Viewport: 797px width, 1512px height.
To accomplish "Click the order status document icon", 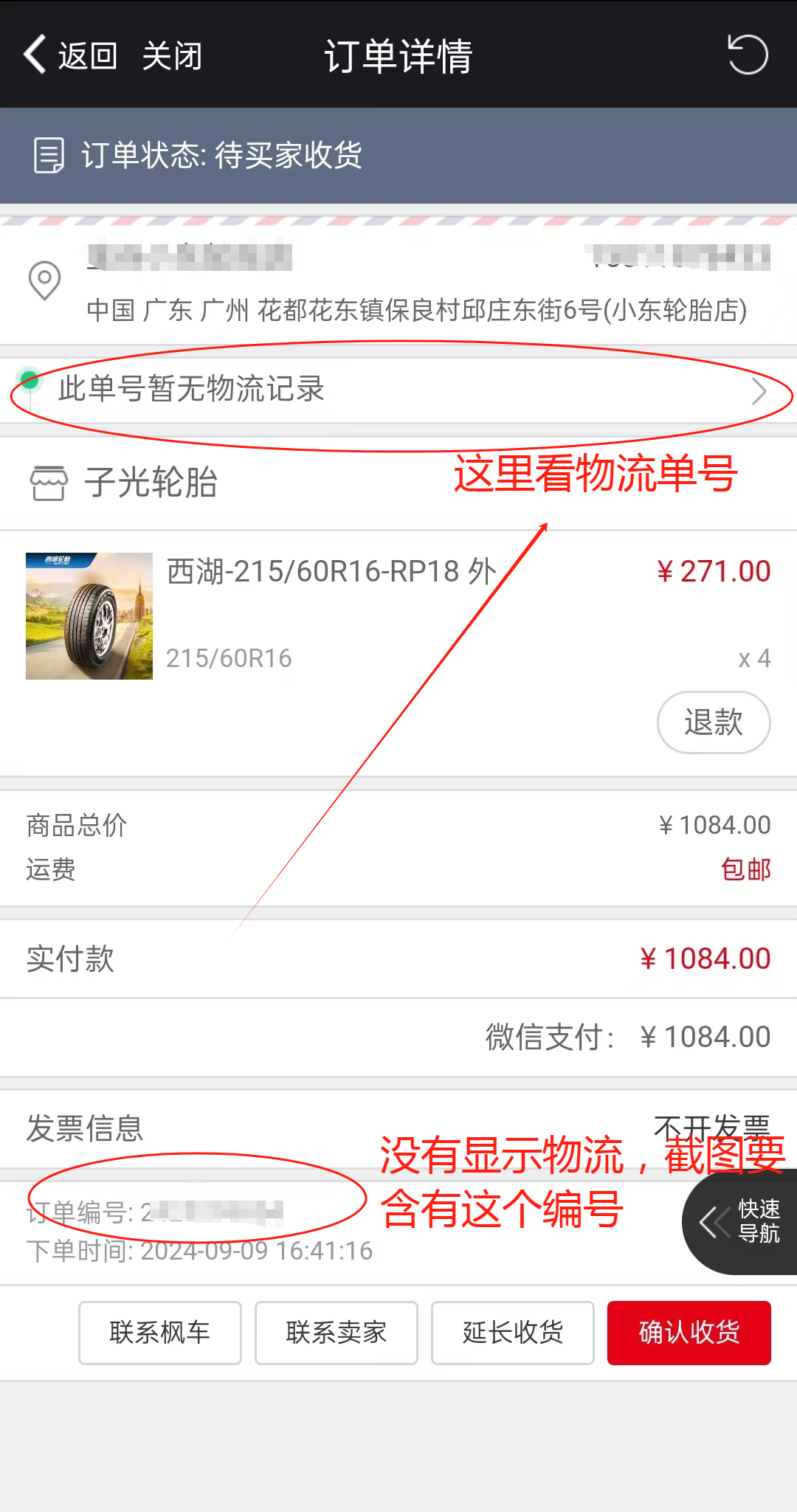I will [48, 156].
